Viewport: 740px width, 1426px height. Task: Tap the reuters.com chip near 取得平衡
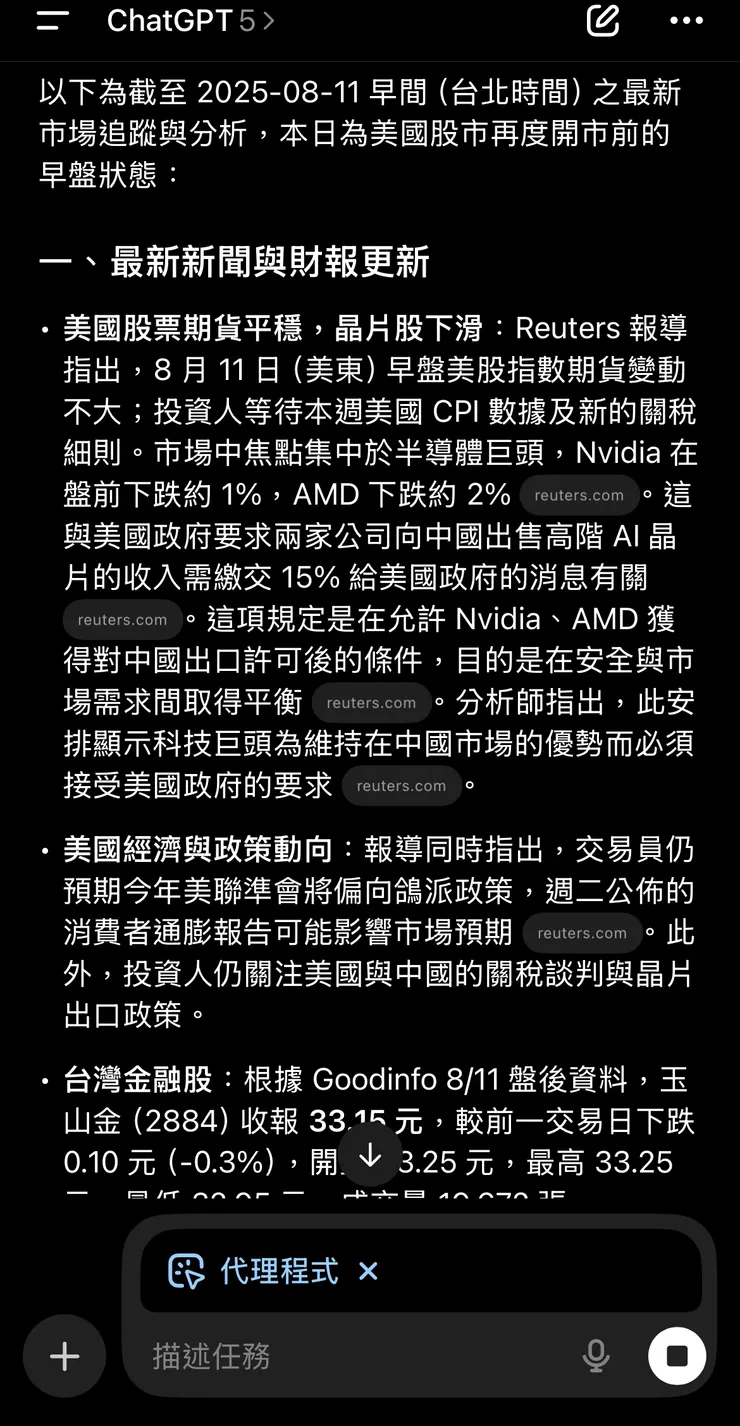[371, 702]
